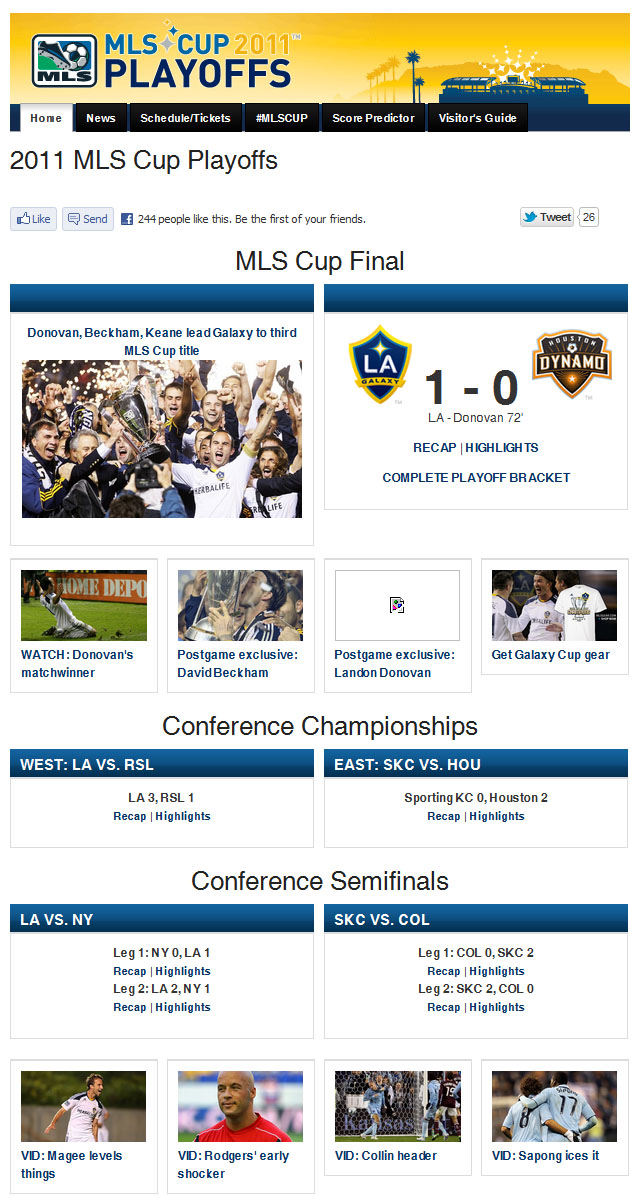Tweet this playoffs page

546,217
